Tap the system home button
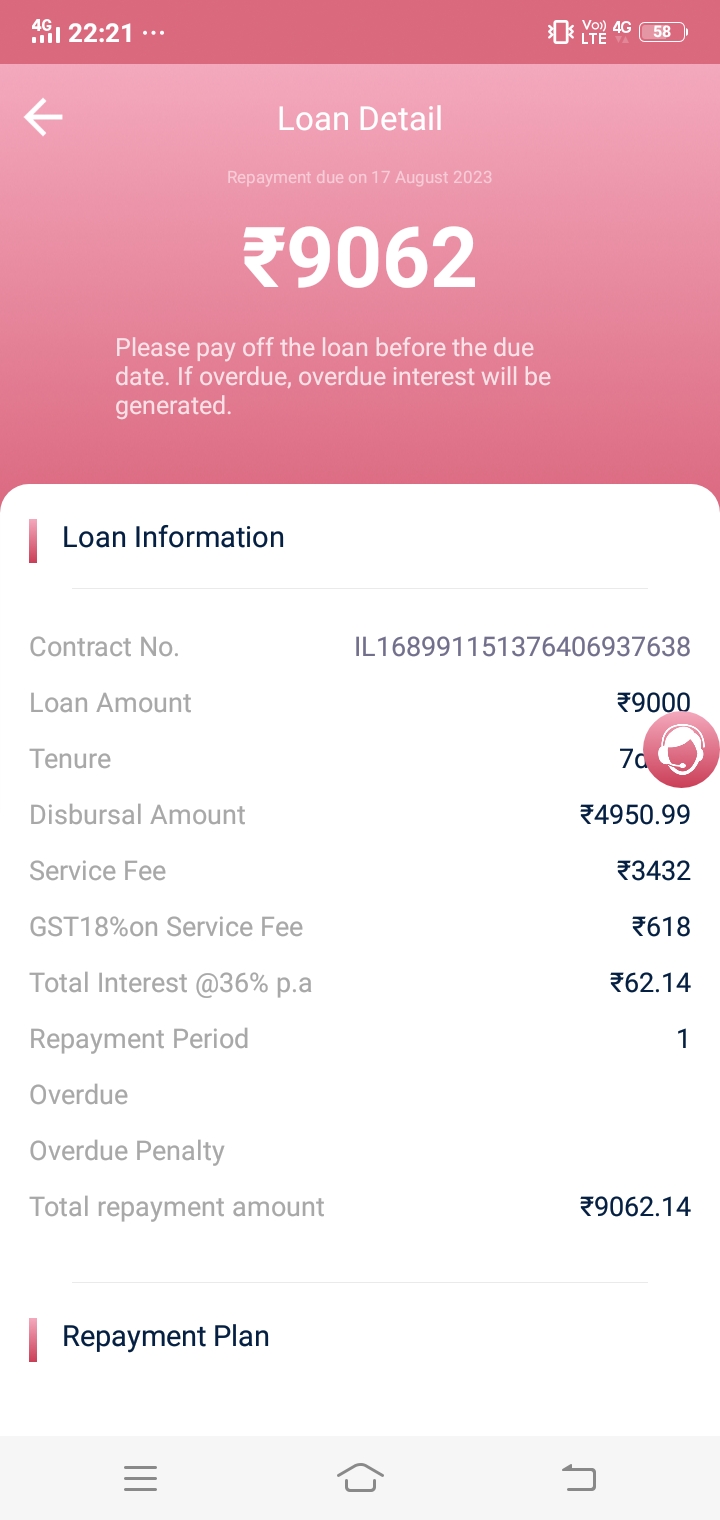 click(x=360, y=1477)
